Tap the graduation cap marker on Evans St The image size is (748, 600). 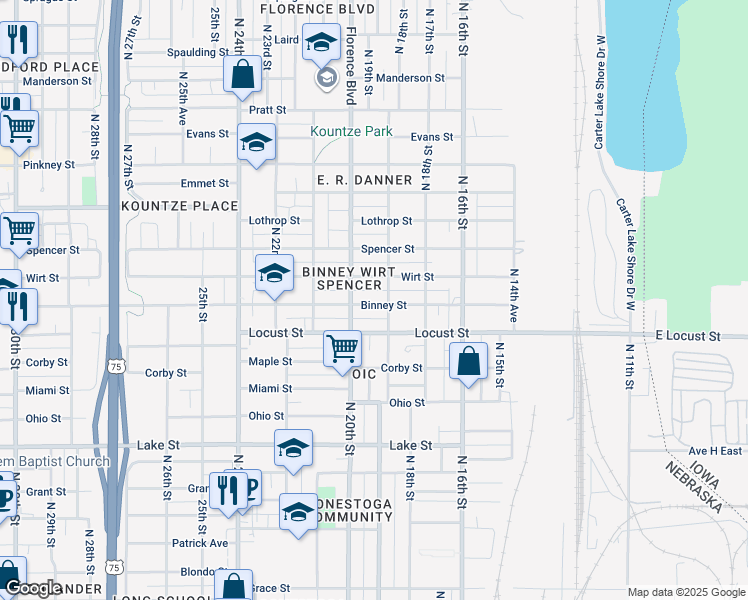click(x=256, y=143)
